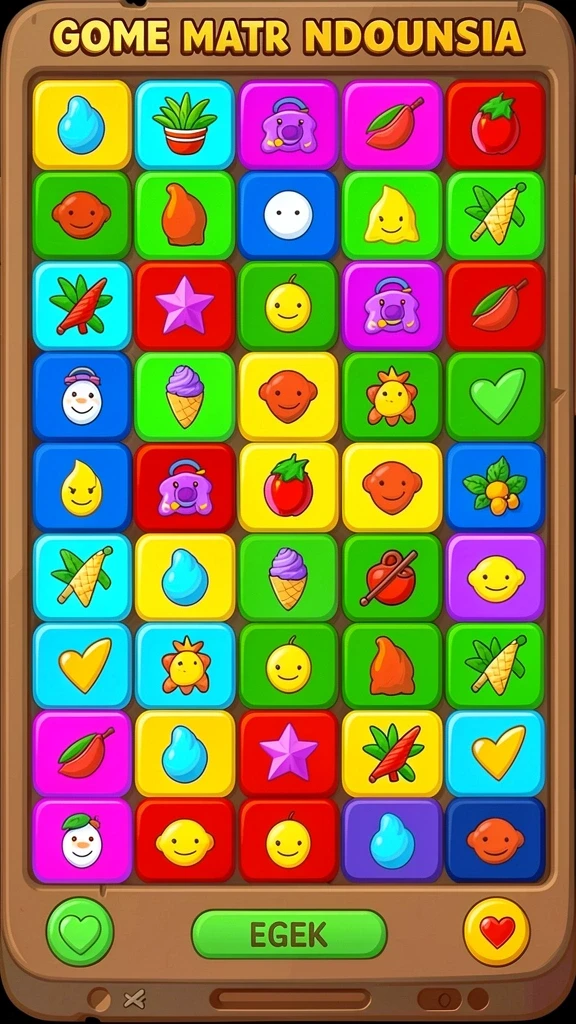Tap the red apple with stick tile
This screenshot has width=576, height=1024.
(x=391, y=577)
